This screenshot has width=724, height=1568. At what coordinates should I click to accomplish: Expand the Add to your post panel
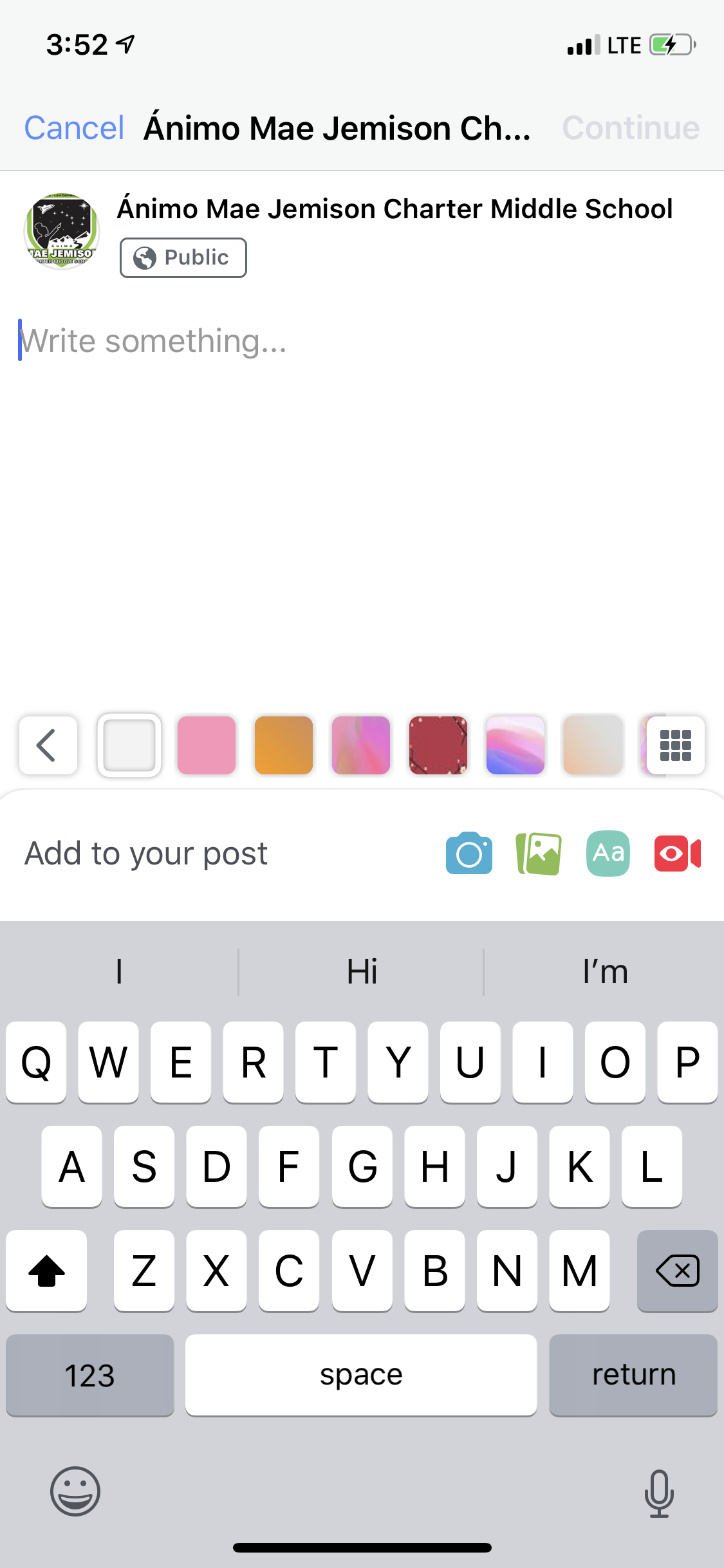point(146,854)
